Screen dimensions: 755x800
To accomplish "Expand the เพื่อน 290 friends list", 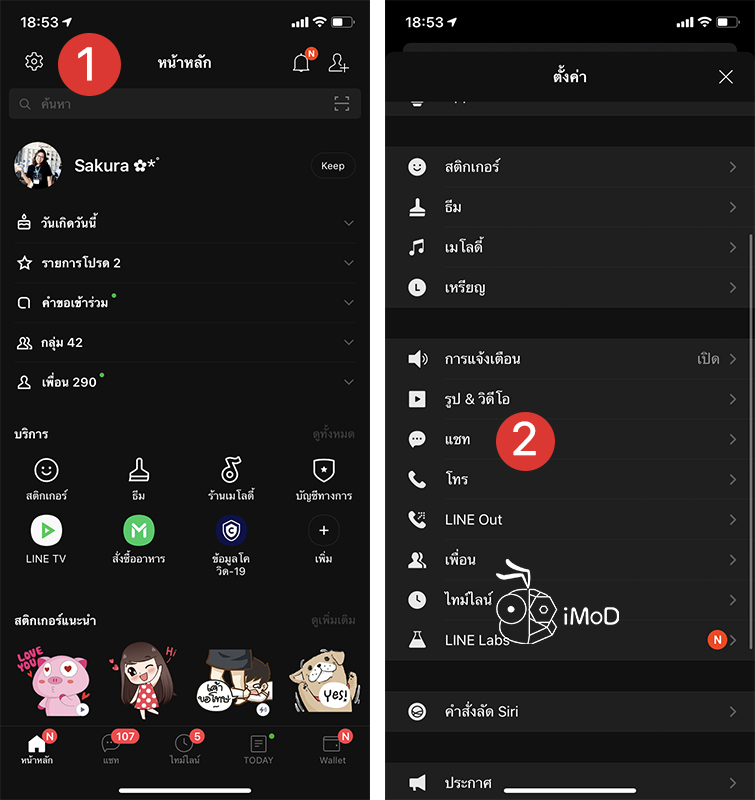I will pyautogui.click(x=186, y=382).
